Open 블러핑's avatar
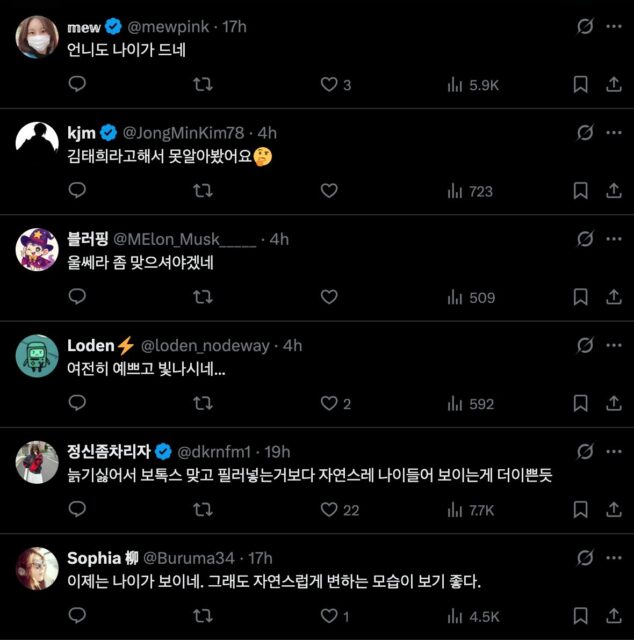 [x=35, y=248]
